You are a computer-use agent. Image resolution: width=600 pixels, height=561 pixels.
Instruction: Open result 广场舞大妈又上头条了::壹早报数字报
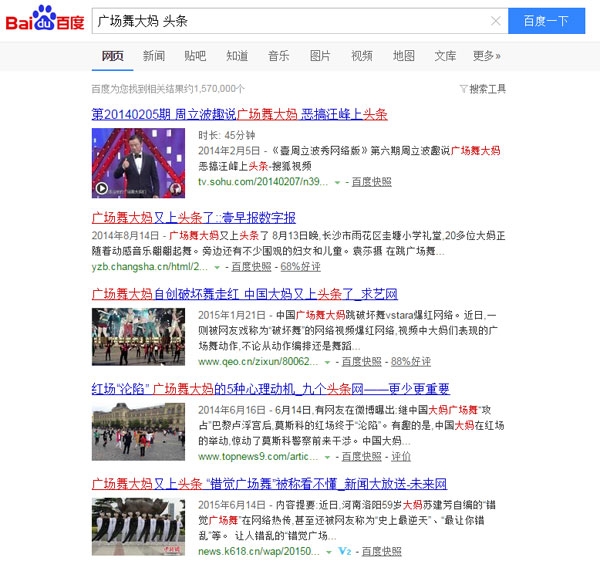tap(193, 217)
